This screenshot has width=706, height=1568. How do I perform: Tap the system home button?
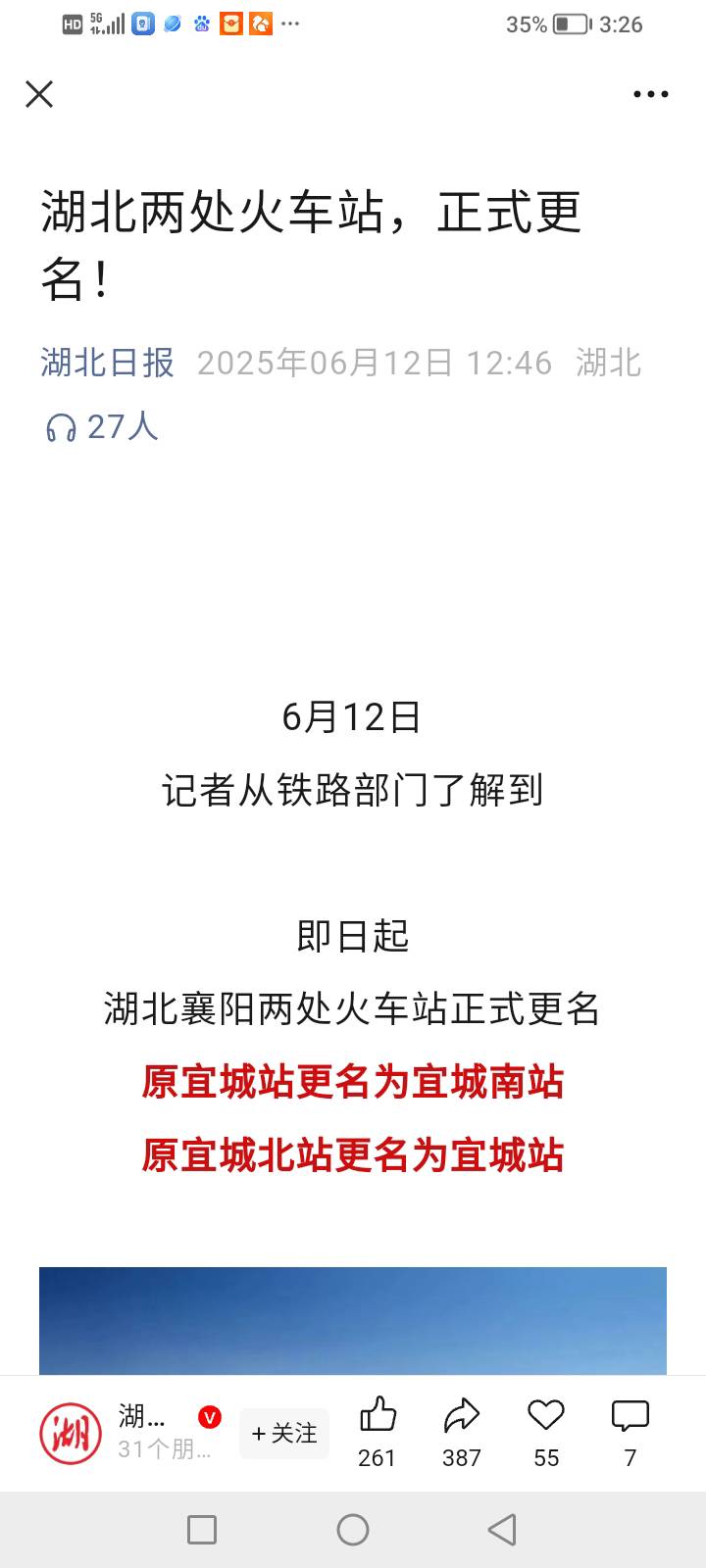353,1529
